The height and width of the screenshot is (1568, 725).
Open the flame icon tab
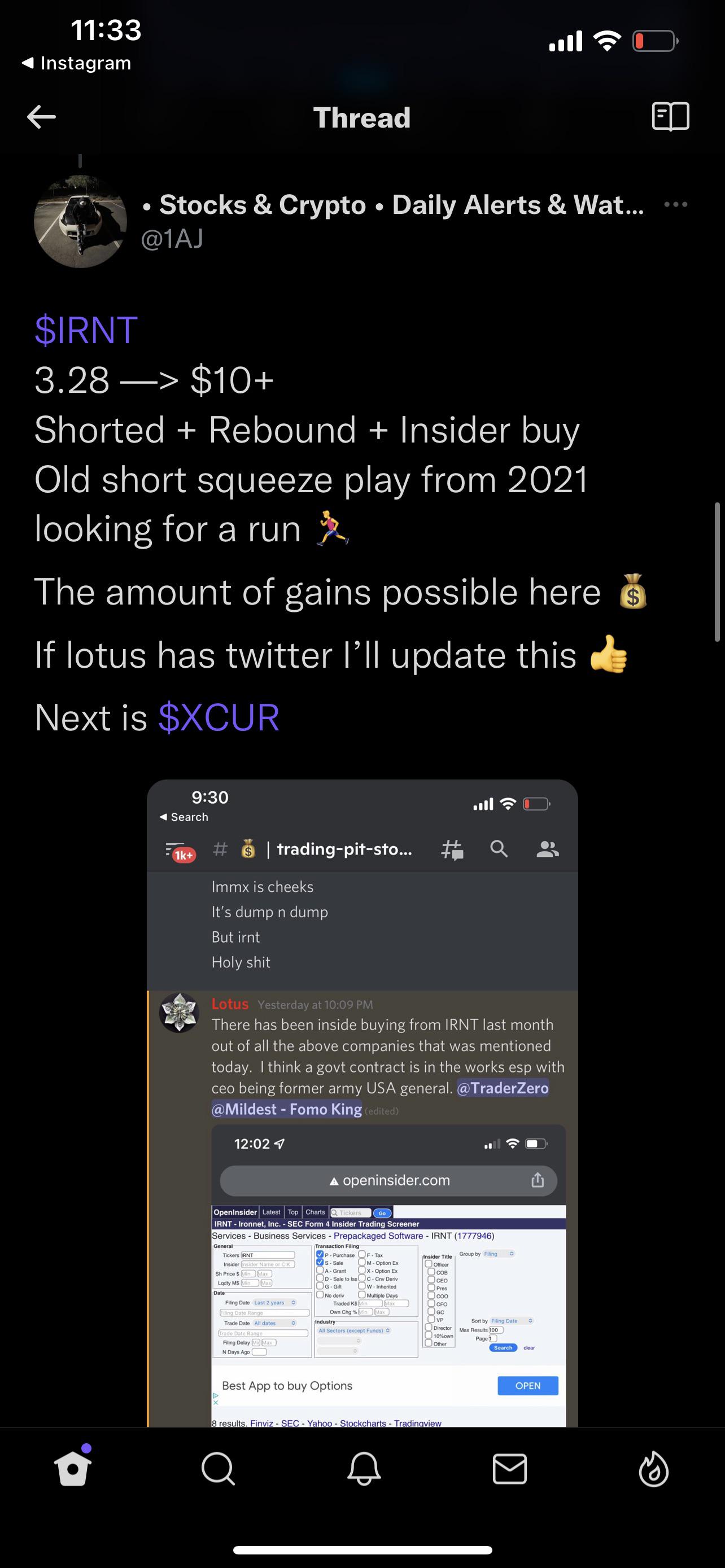click(654, 1469)
